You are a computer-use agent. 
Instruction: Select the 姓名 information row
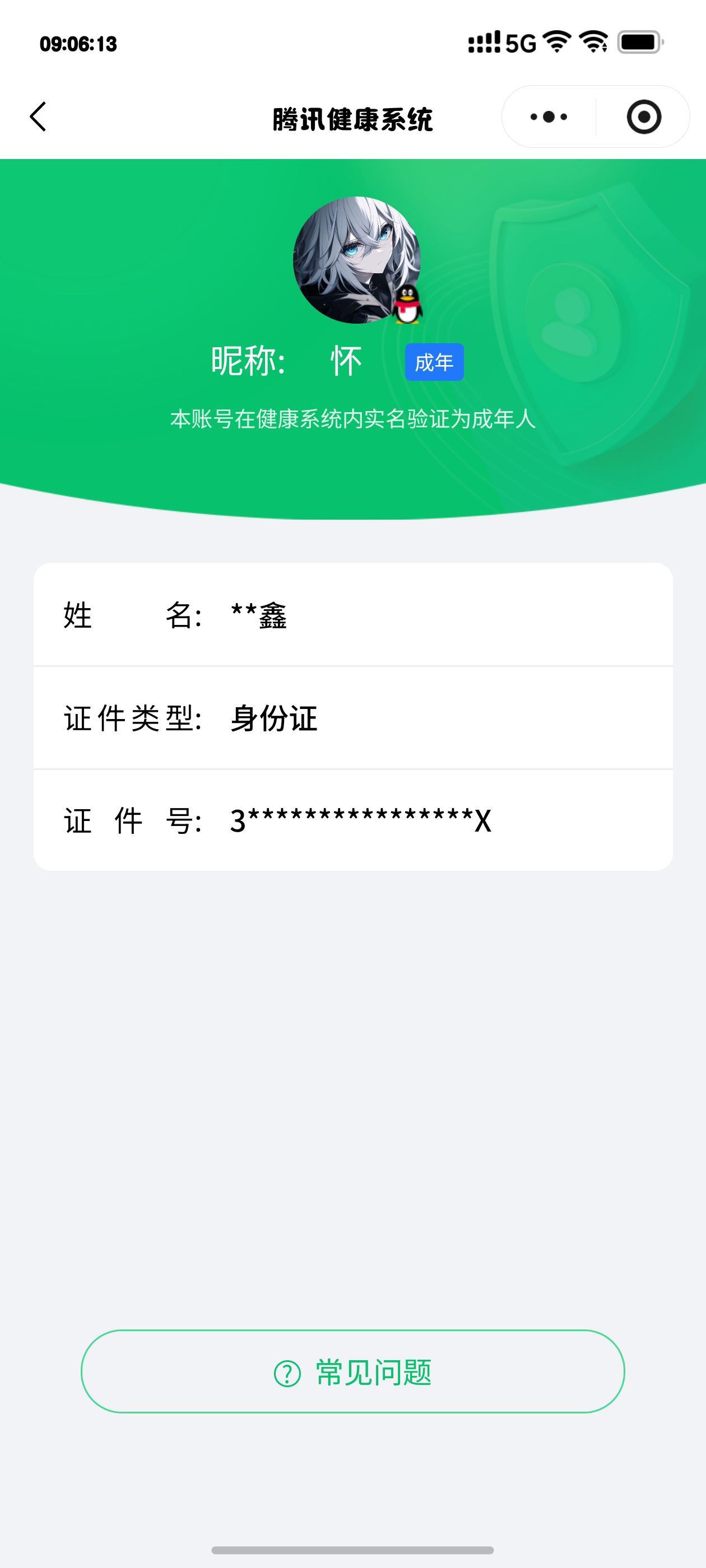coord(352,615)
